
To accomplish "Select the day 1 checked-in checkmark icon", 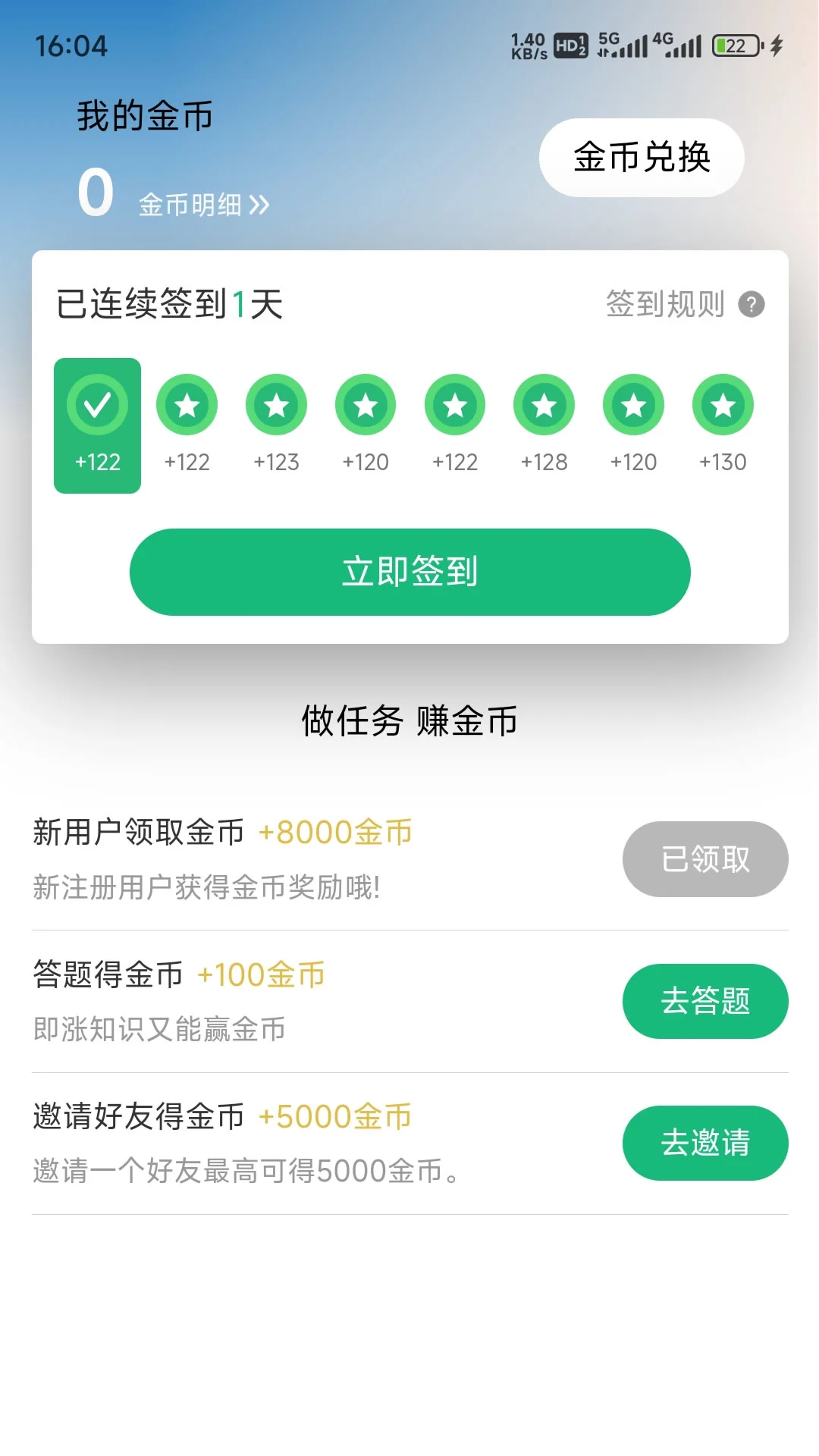I will (x=97, y=404).
